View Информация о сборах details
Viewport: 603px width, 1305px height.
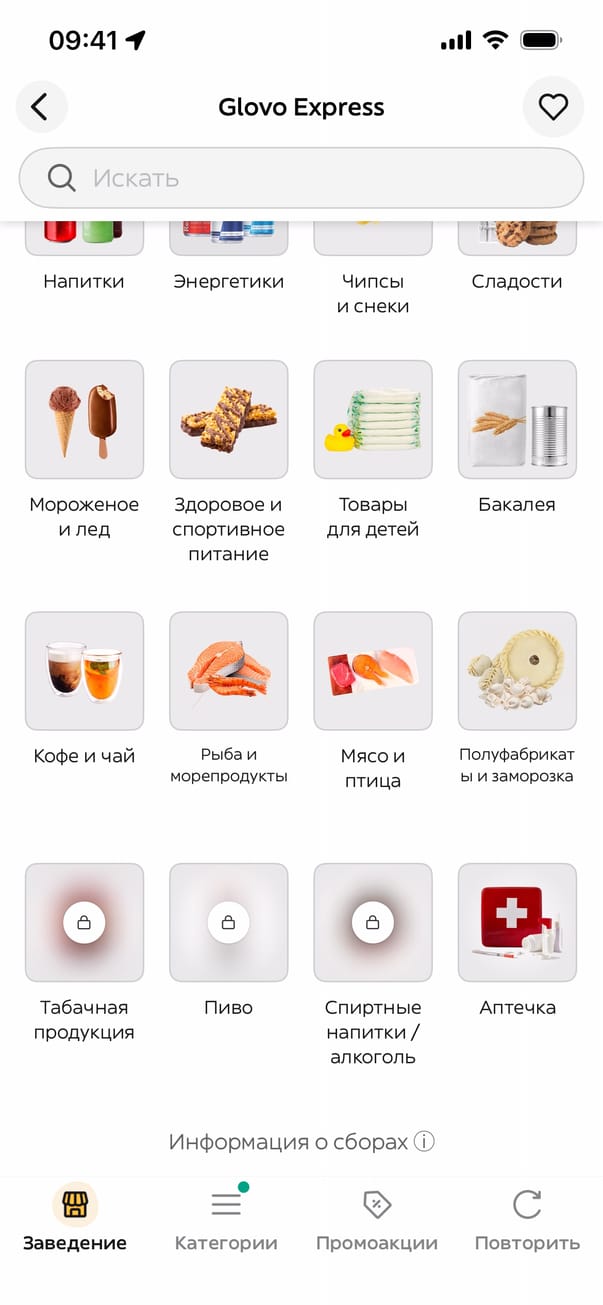click(x=301, y=1141)
